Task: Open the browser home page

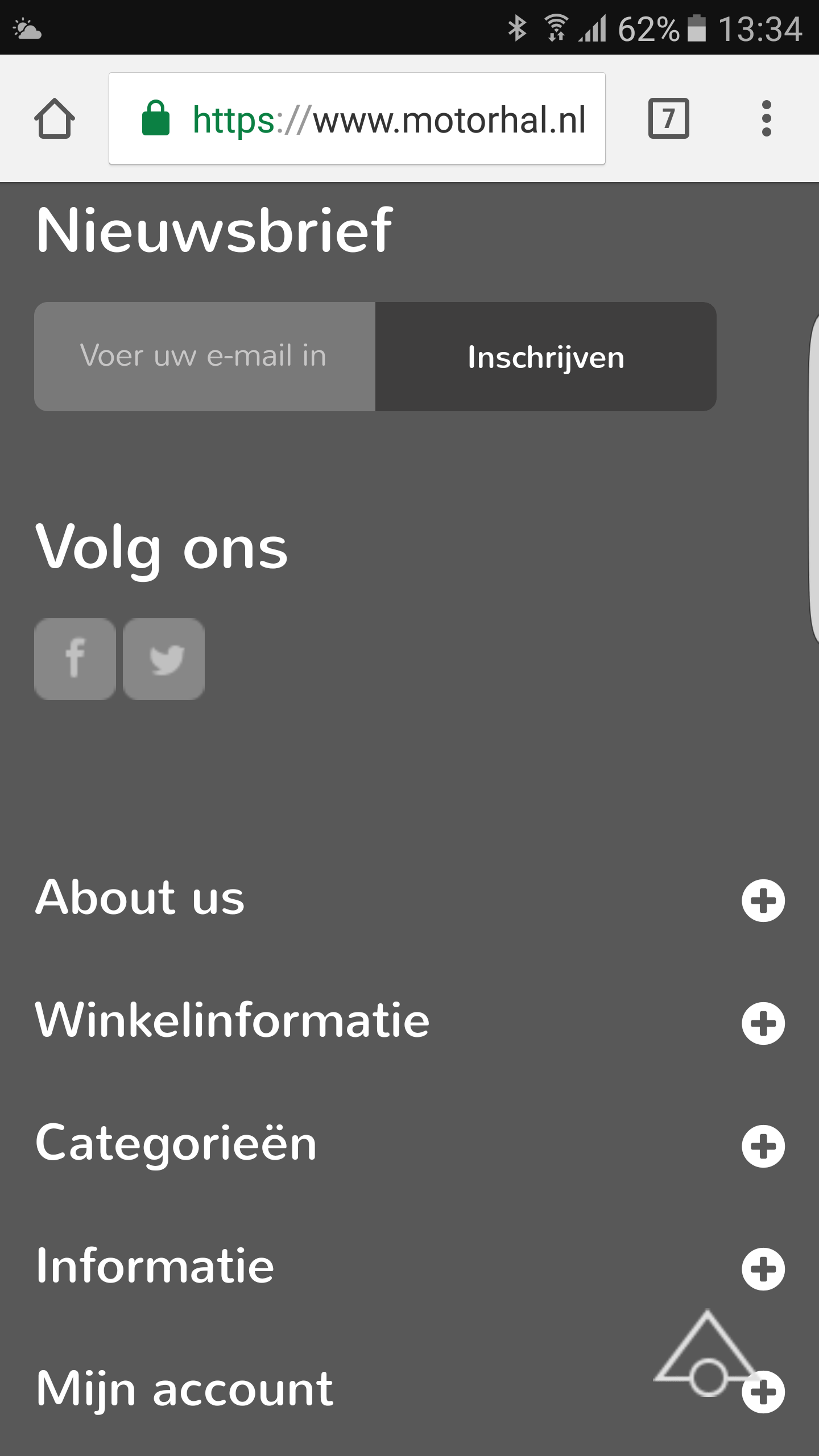Action: [55, 118]
